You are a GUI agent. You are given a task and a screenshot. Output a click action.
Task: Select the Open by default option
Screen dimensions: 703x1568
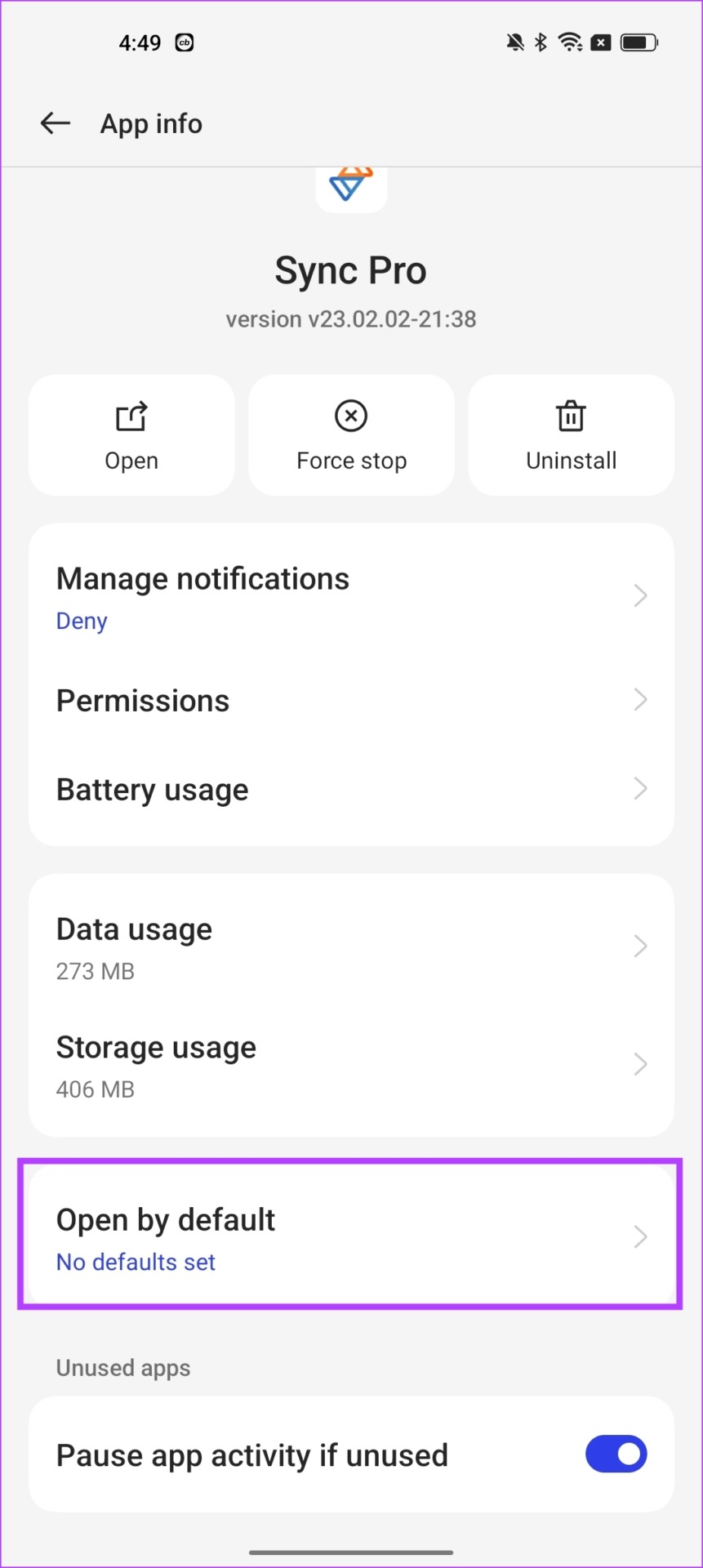tap(351, 1237)
